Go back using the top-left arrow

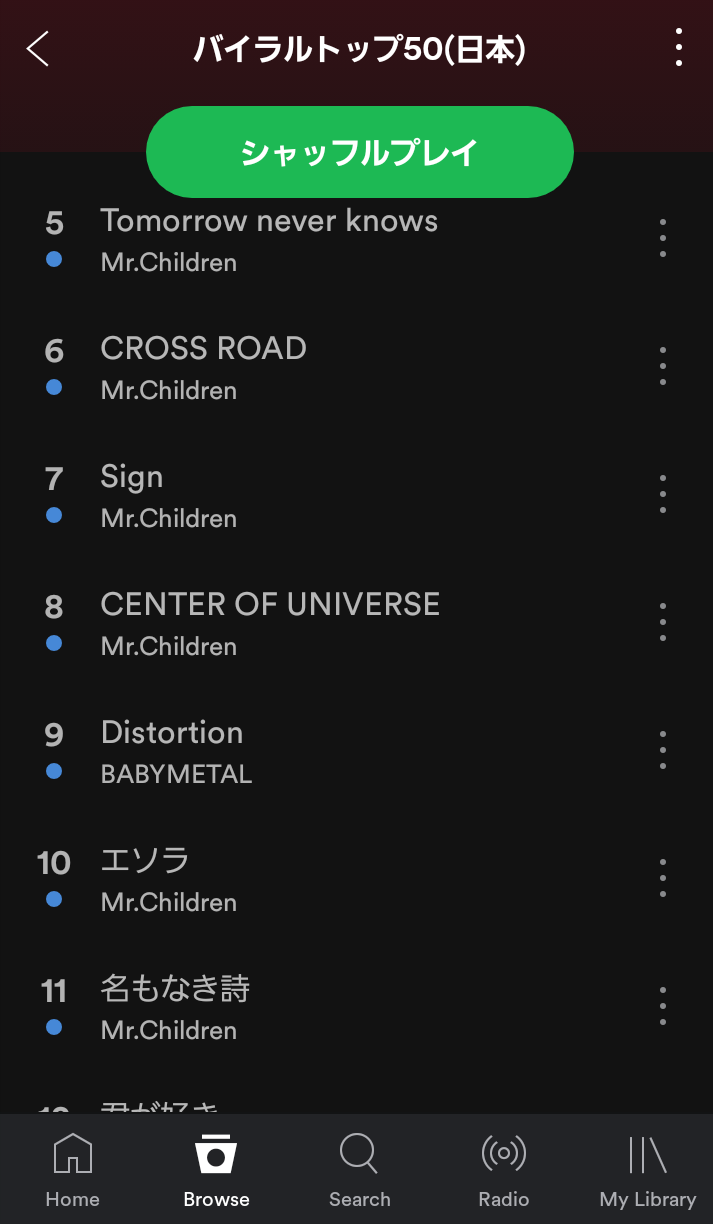(x=38, y=48)
